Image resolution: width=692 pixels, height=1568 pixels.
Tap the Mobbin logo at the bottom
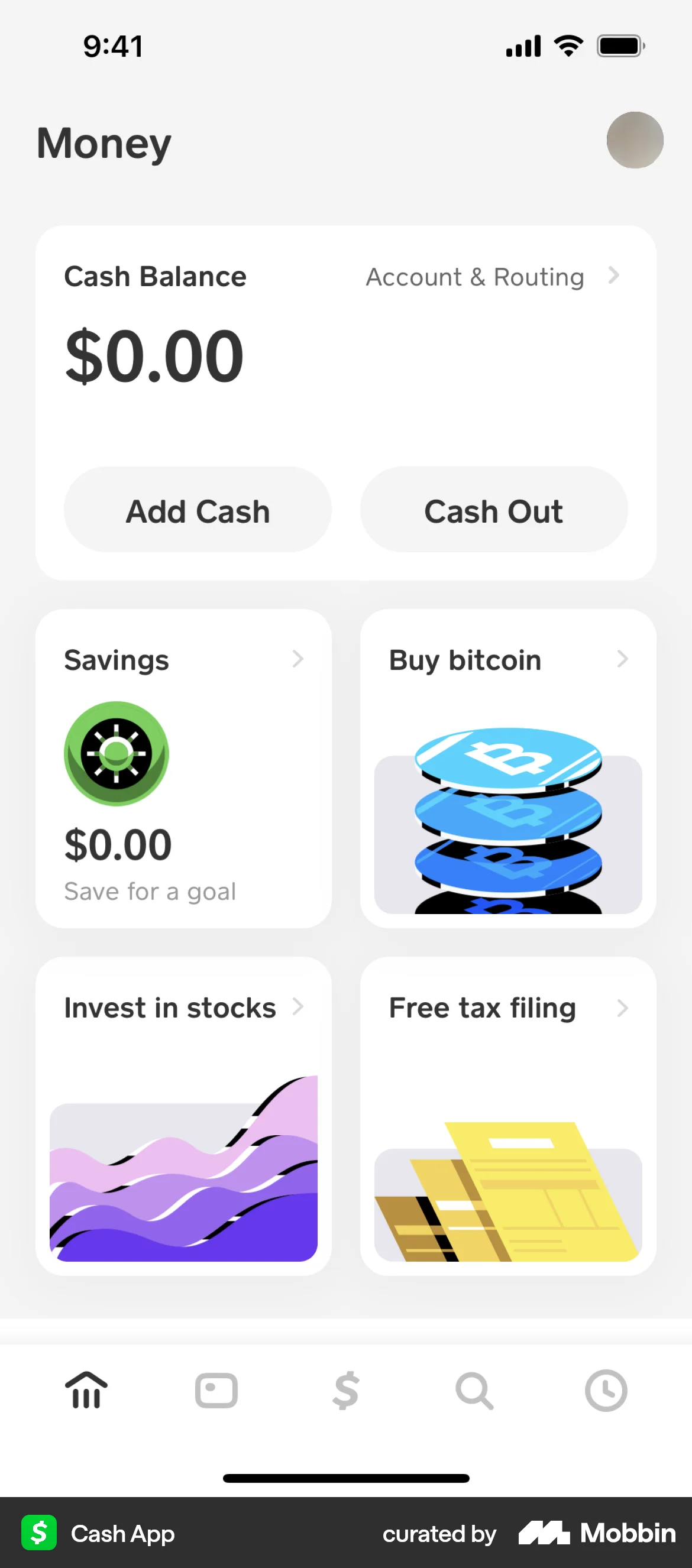click(594, 1534)
